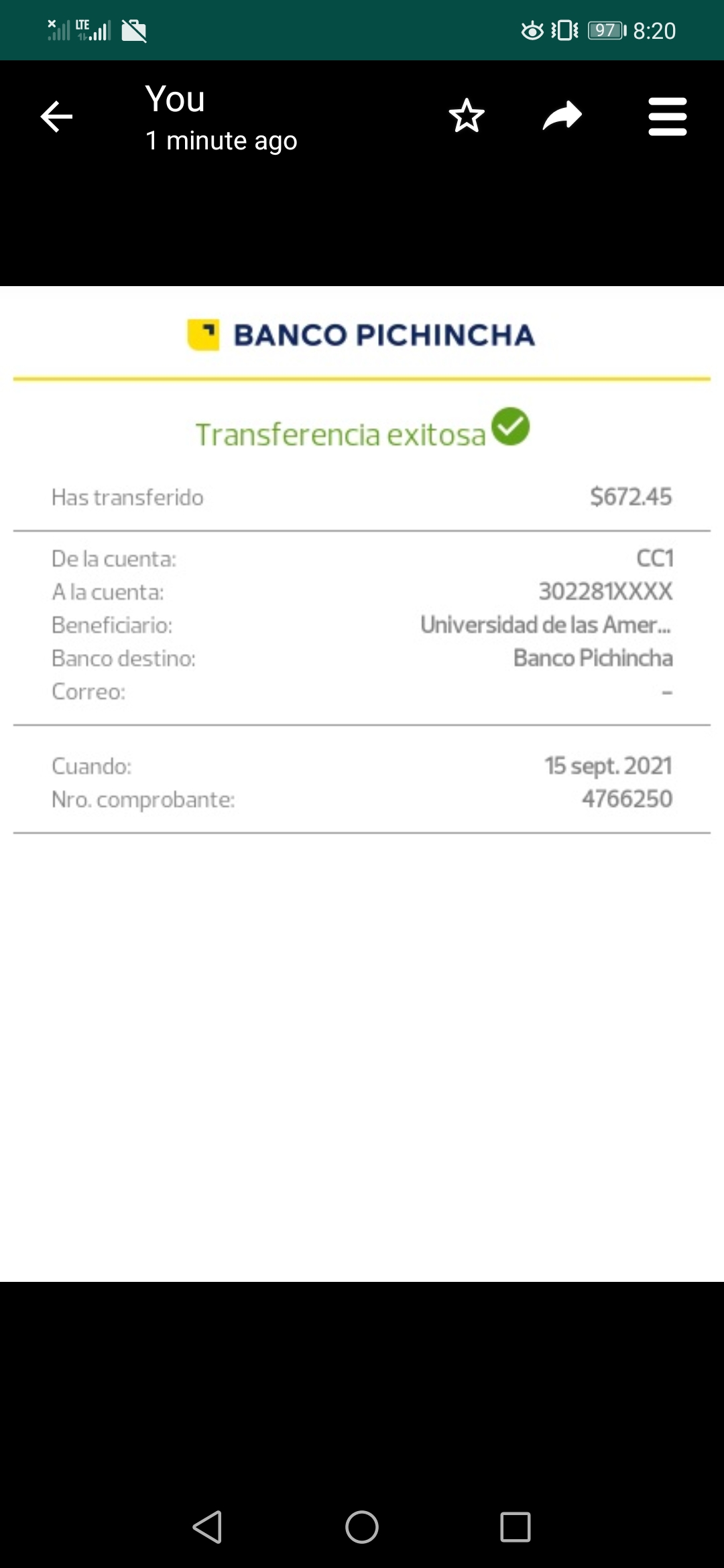Image resolution: width=724 pixels, height=1568 pixels.
Task: Open recent apps from navigation bar
Action: pyautogui.click(x=516, y=1527)
